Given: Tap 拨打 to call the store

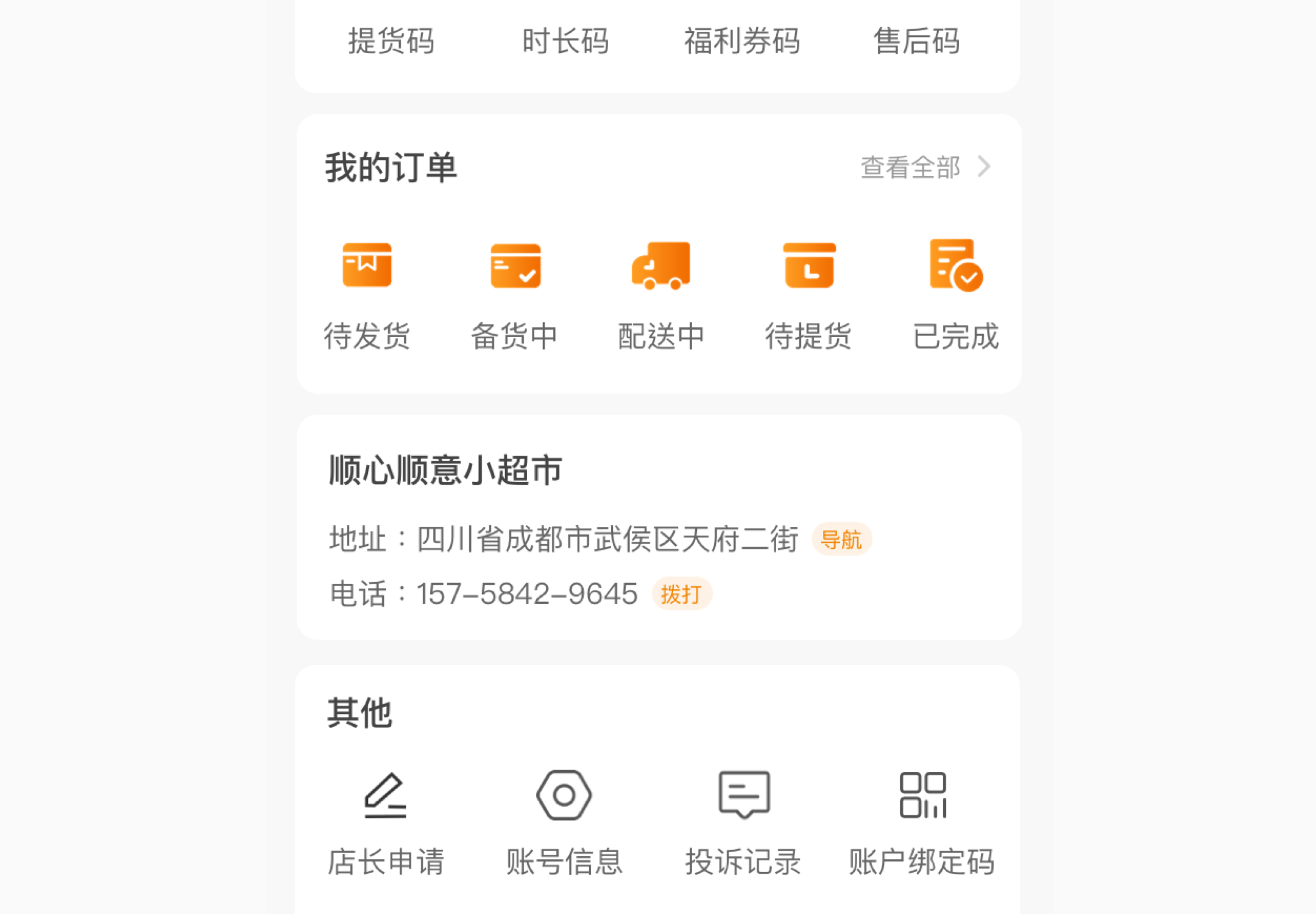Looking at the screenshot, I should coord(681,593).
